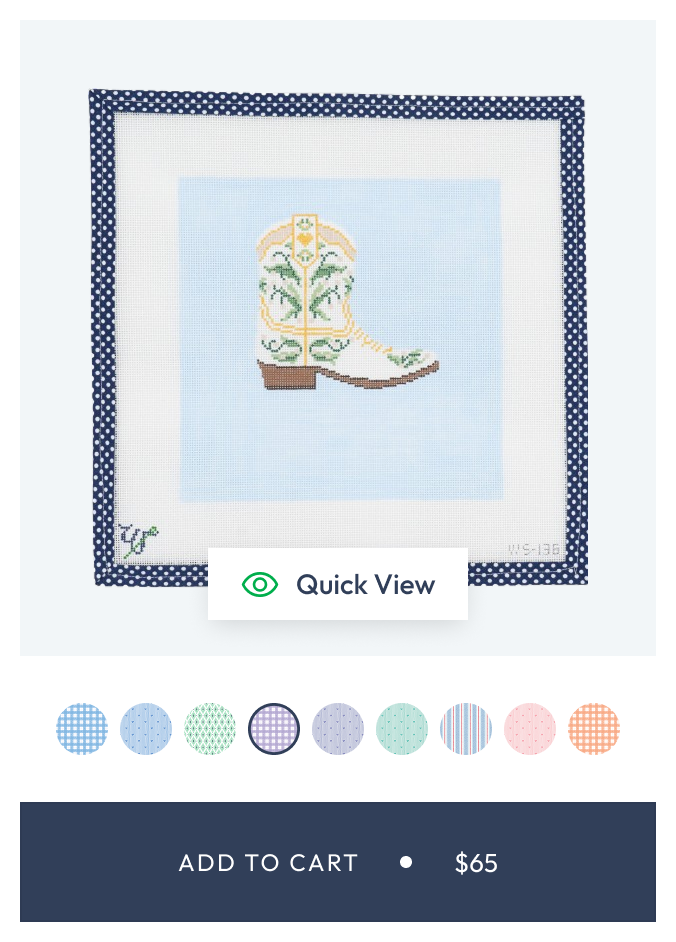
Task: Pick the lavender dotted swatch
Action: (x=338, y=729)
